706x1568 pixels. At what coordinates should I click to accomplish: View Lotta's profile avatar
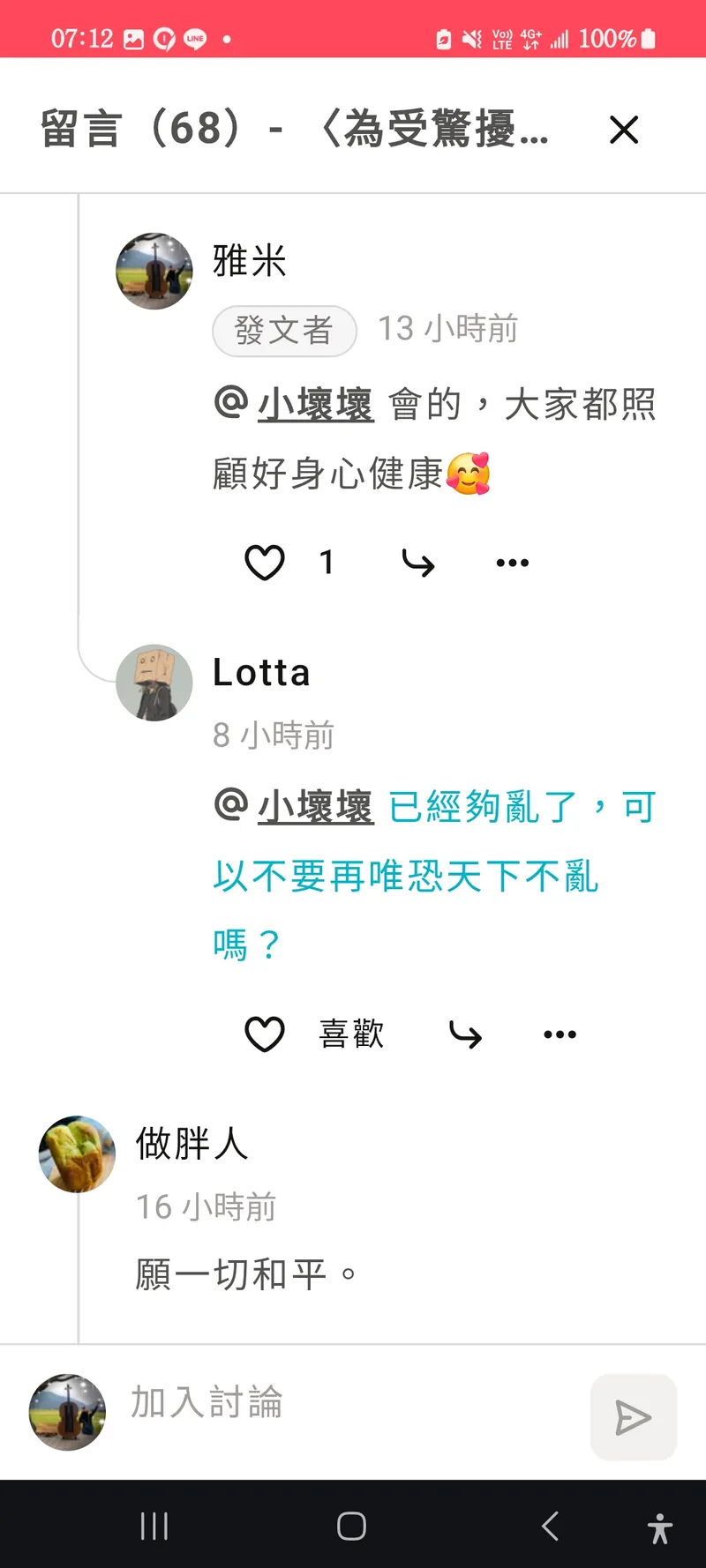154,683
